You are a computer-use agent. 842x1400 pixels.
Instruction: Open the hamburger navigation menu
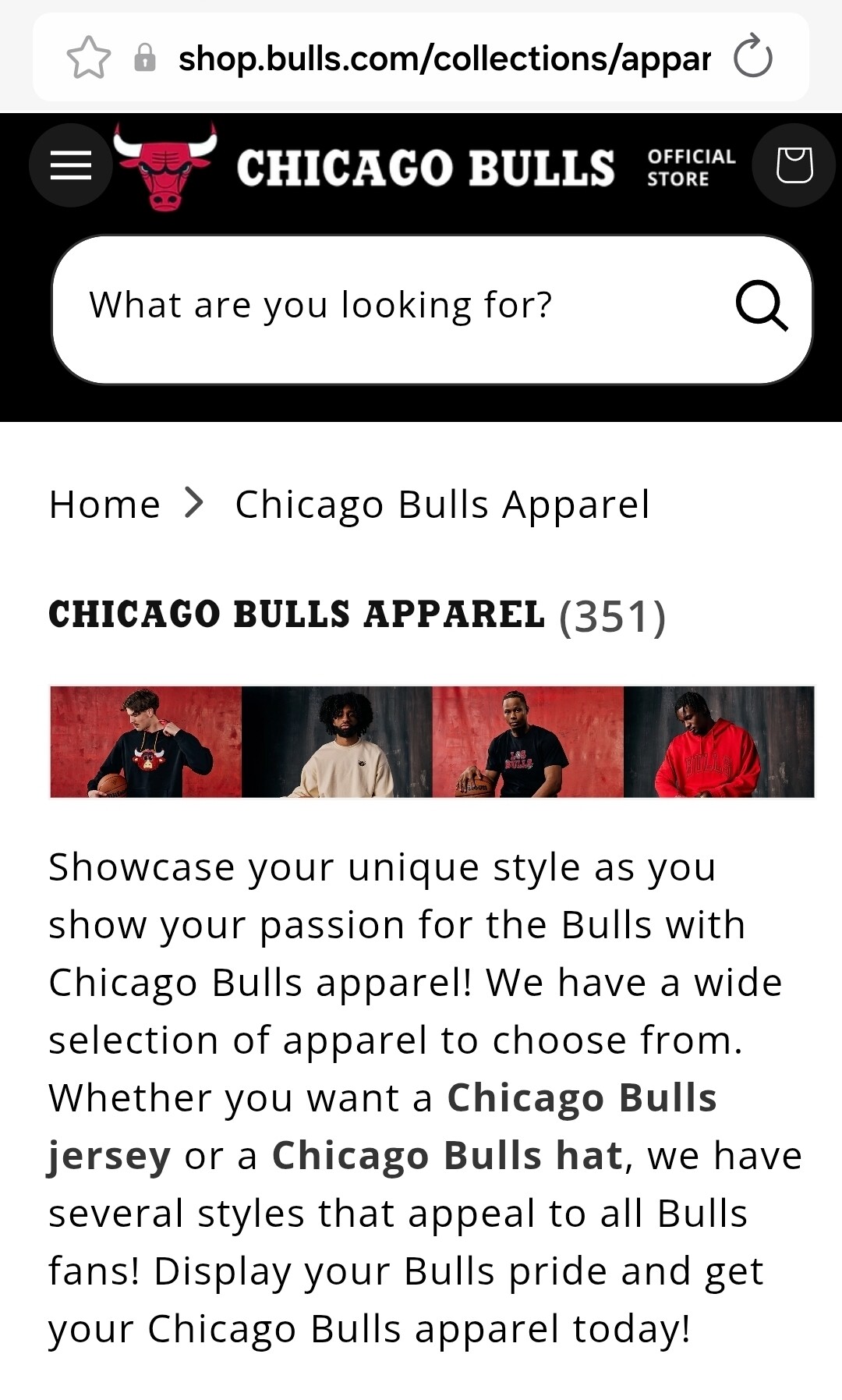pyautogui.click(x=71, y=165)
